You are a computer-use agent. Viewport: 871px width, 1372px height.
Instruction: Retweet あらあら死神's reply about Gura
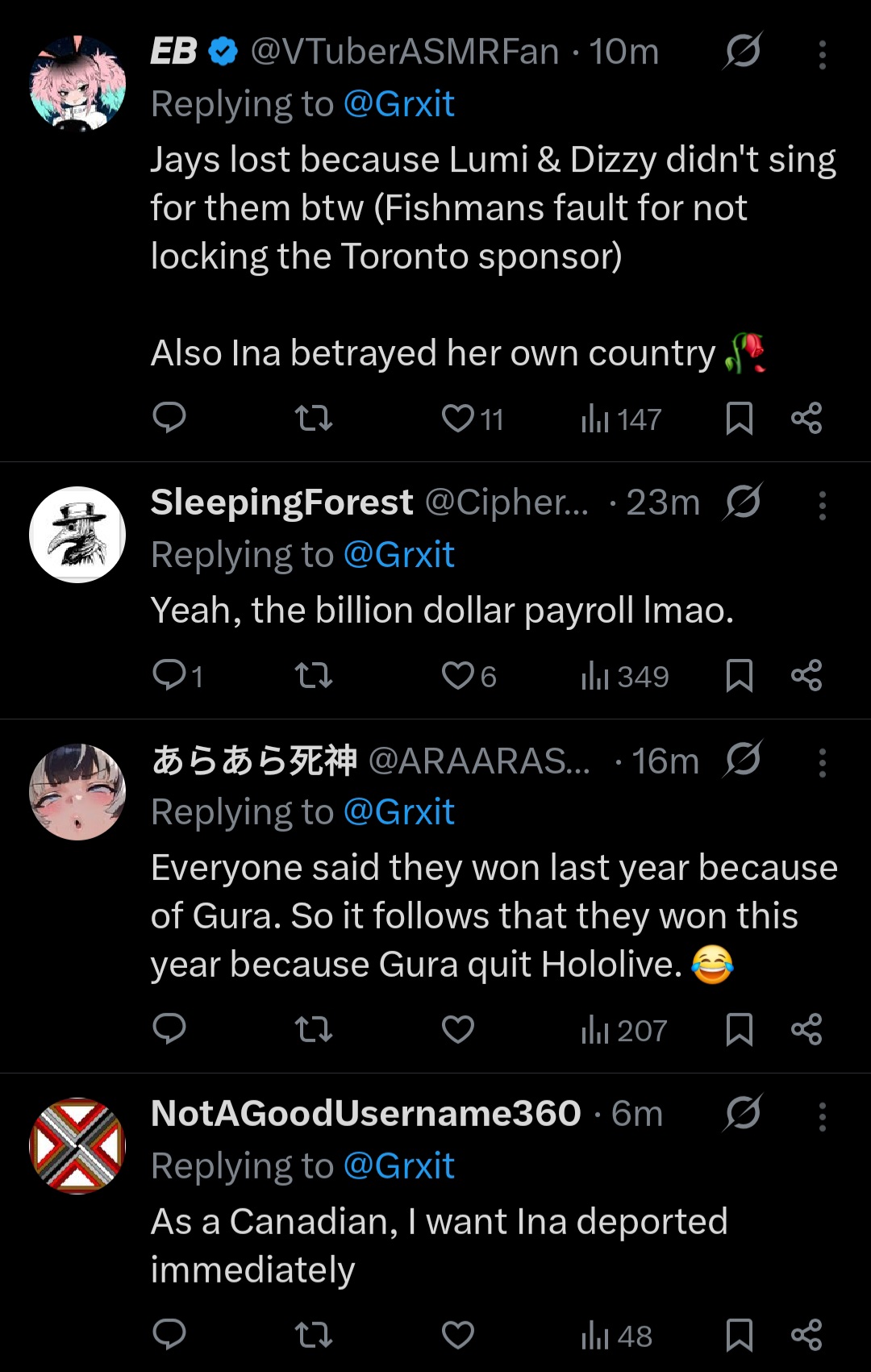coord(313,1029)
